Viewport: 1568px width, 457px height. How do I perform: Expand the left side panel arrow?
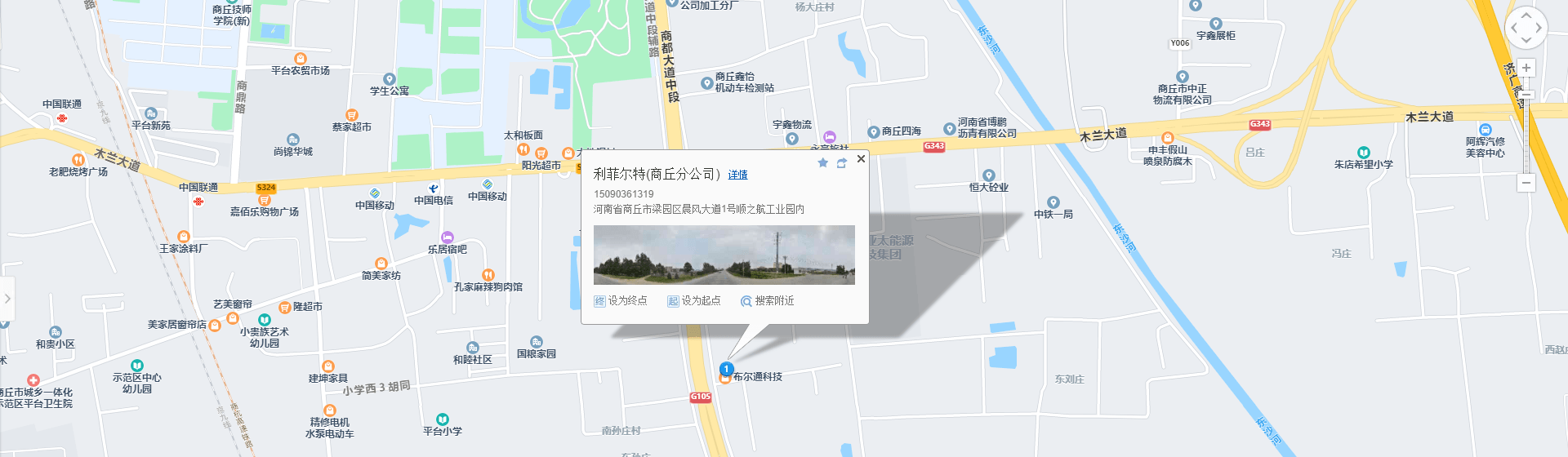pos(7,299)
